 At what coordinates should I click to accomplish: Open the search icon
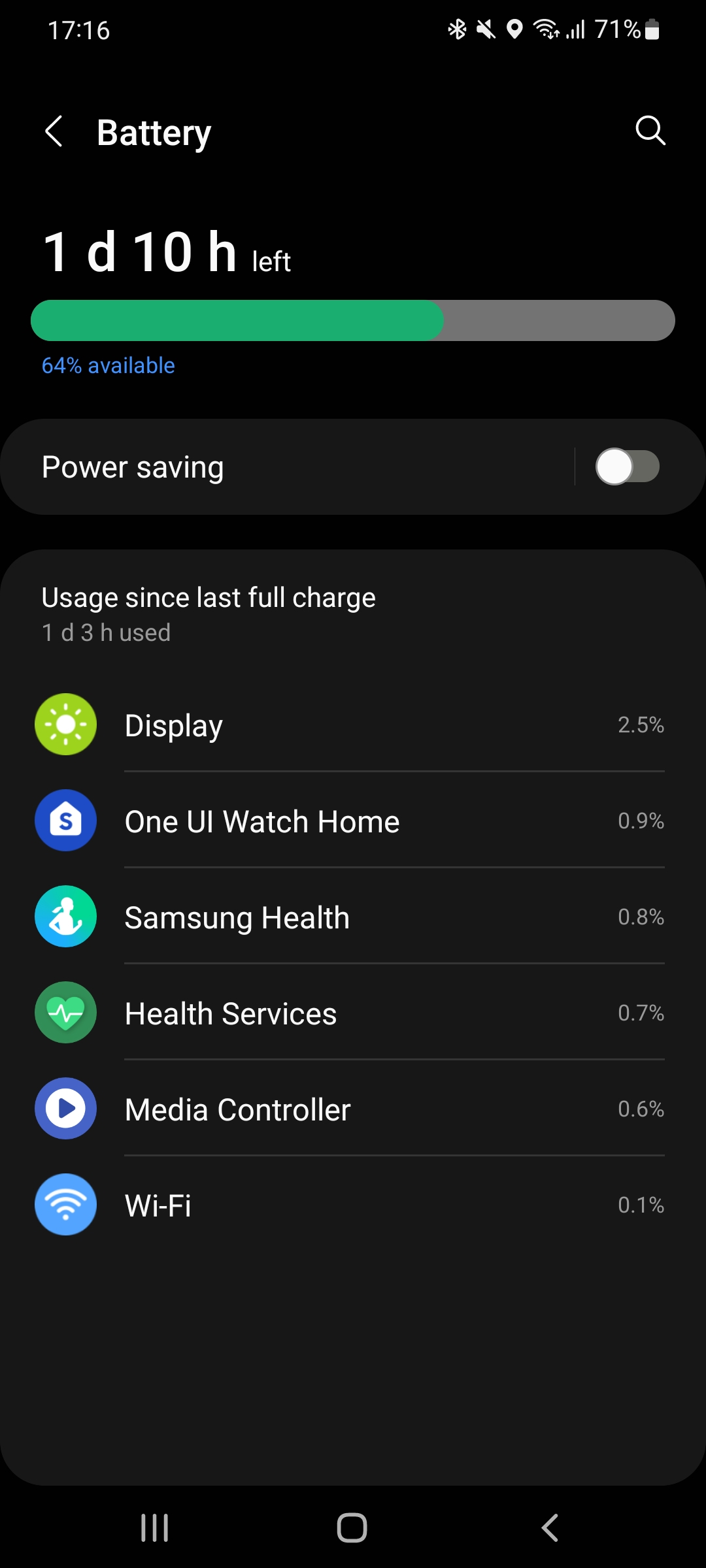tap(650, 131)
